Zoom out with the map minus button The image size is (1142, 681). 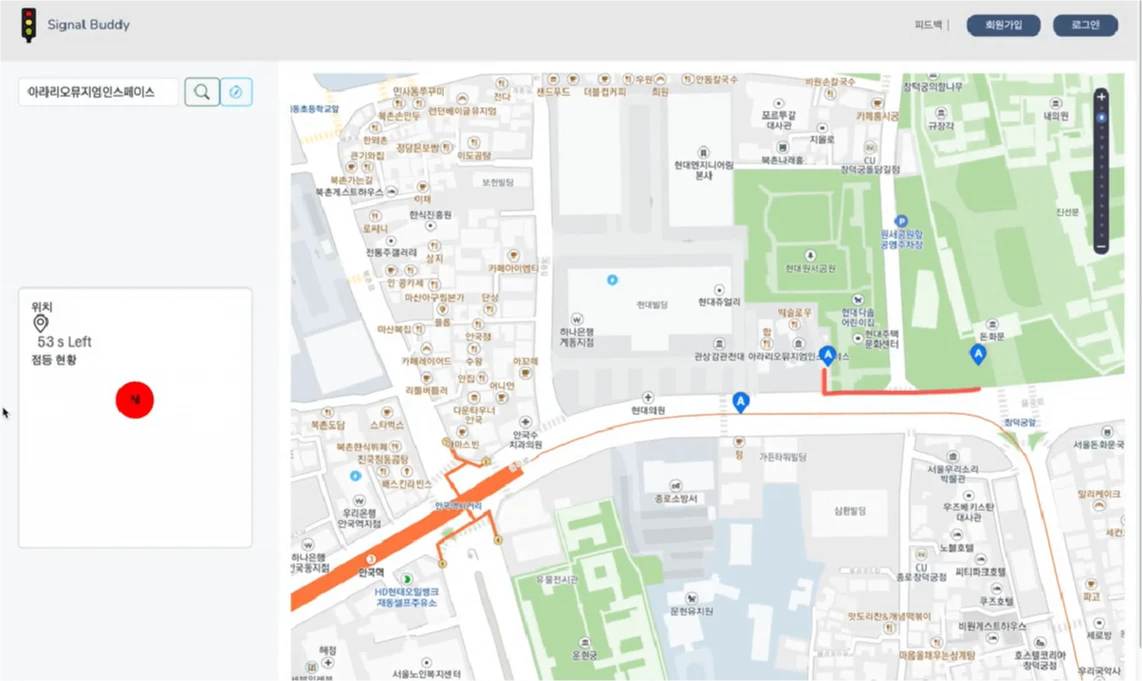[x=1101, y=246]
